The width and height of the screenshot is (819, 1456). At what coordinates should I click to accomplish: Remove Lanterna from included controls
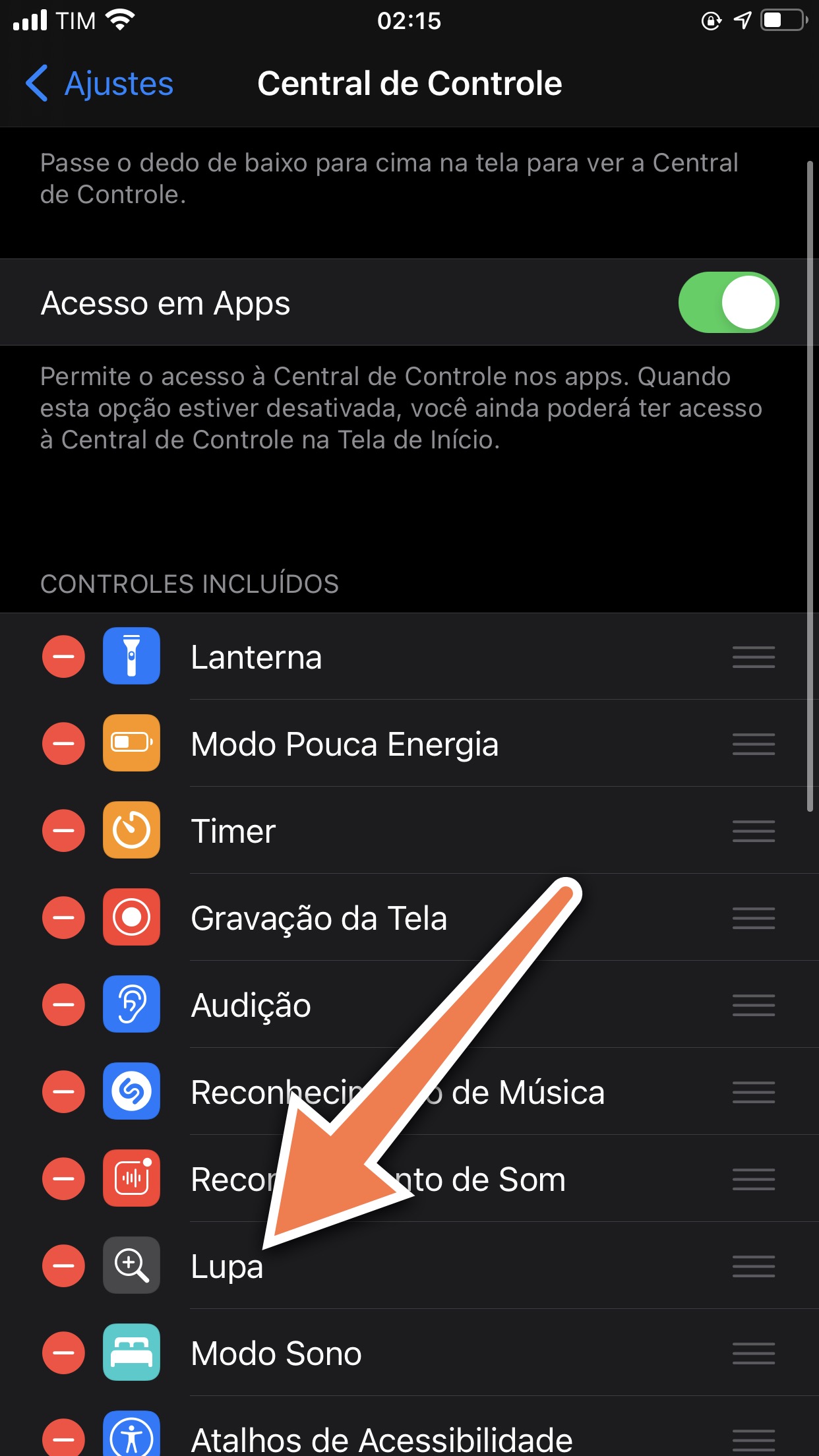pyautogui.click(x=63, y=657)
